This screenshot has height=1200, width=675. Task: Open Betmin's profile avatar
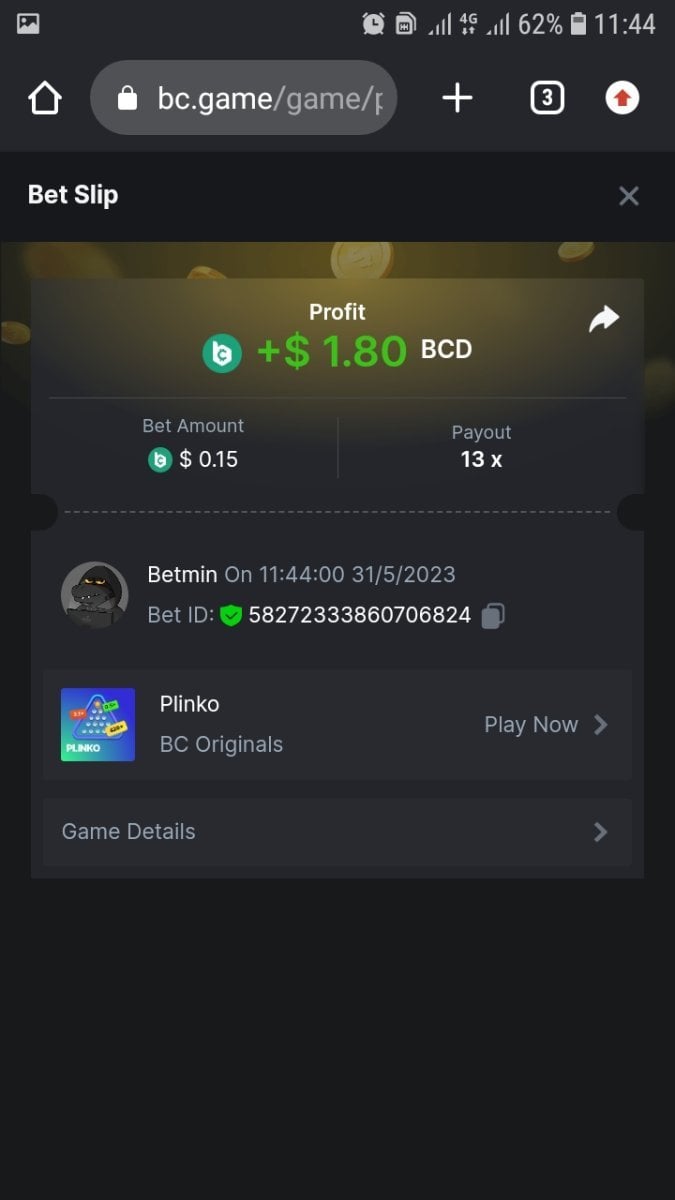coord(94,594)
